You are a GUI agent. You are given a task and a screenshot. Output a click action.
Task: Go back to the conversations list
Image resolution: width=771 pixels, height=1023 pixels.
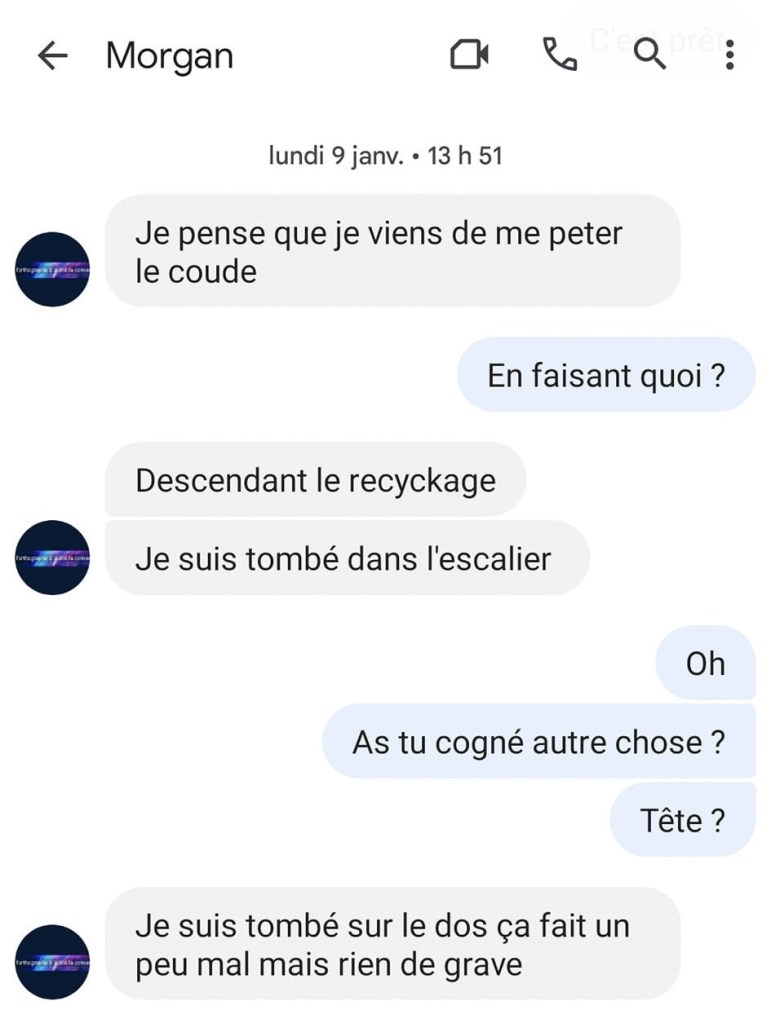[x=52, y=56]
